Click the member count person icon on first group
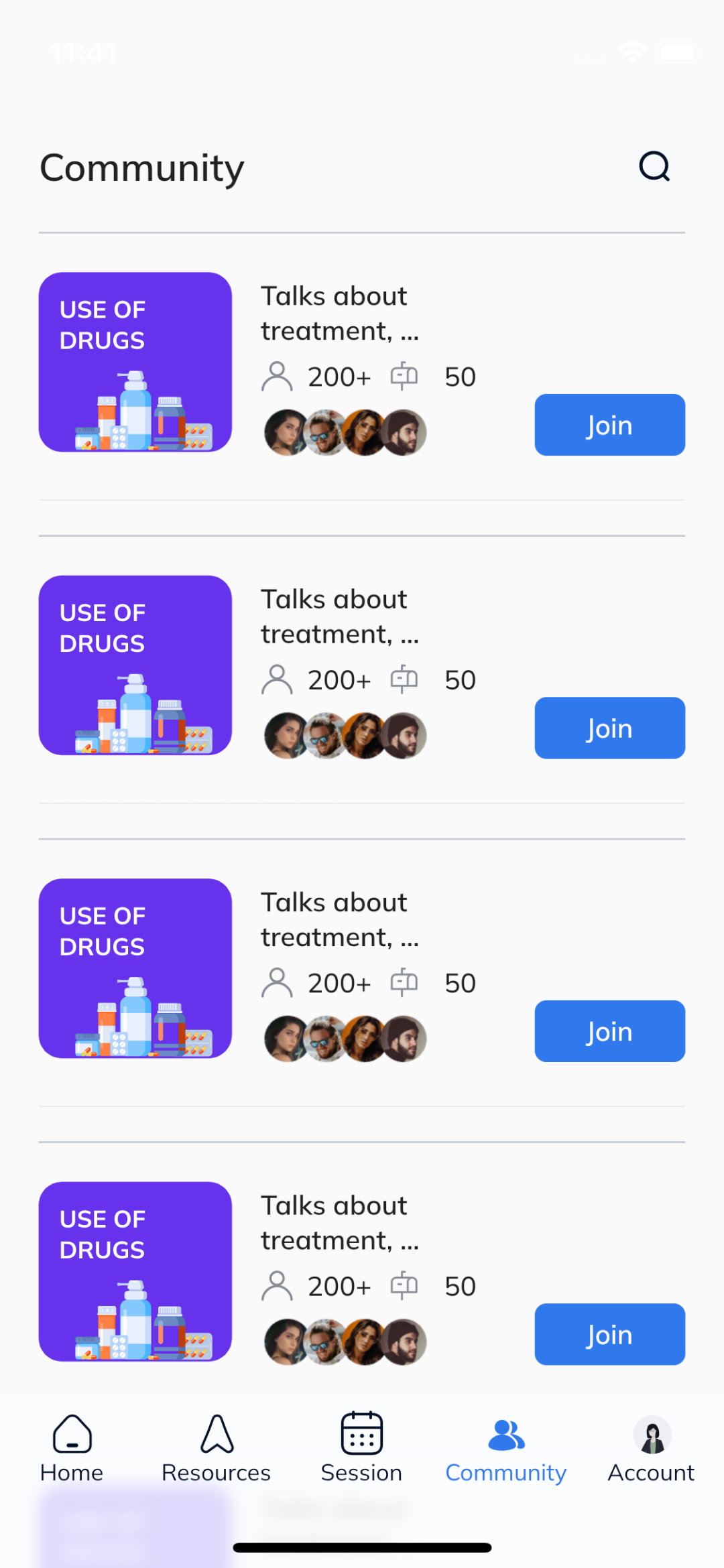This screenshot has width=724, height=1568. [277, 376]
